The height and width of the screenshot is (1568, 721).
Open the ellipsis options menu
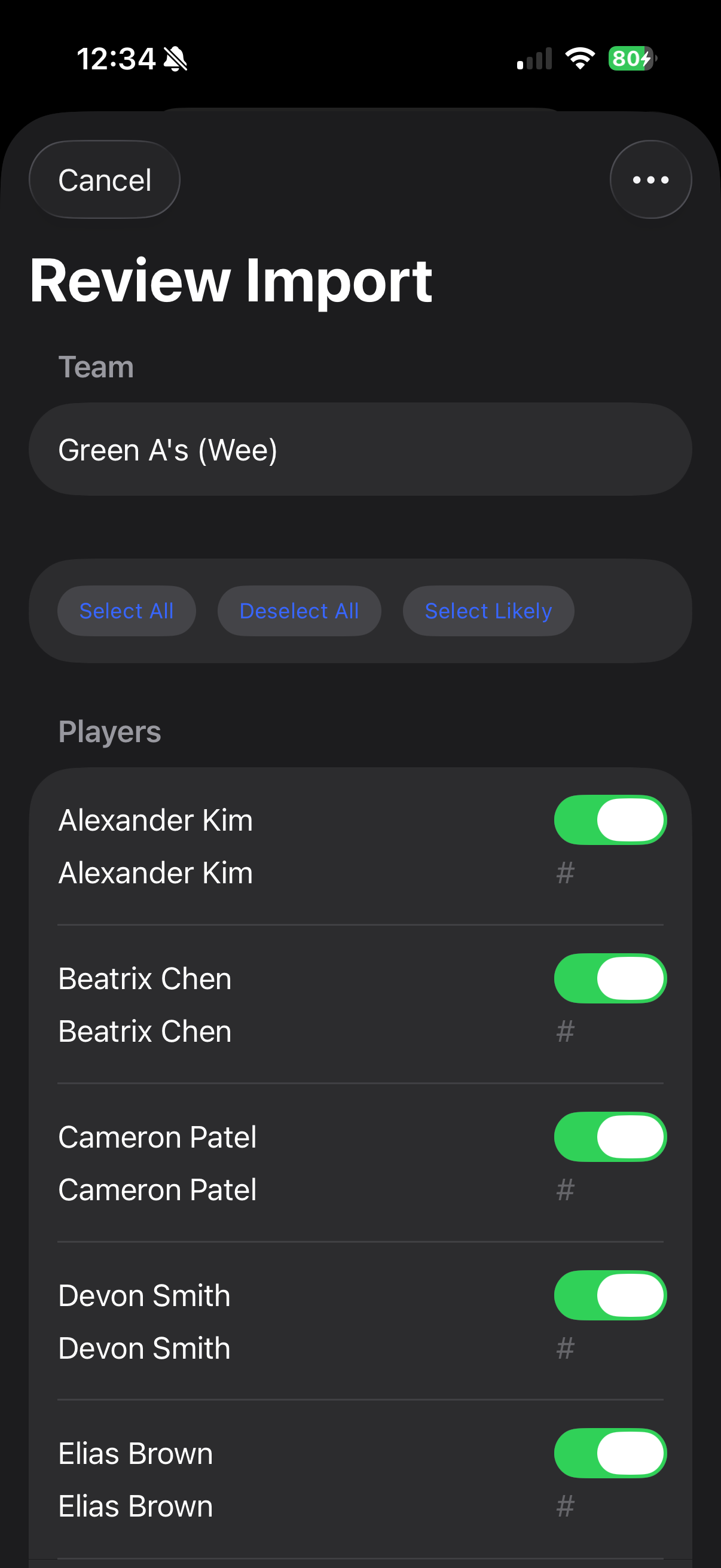click(650, 178)
